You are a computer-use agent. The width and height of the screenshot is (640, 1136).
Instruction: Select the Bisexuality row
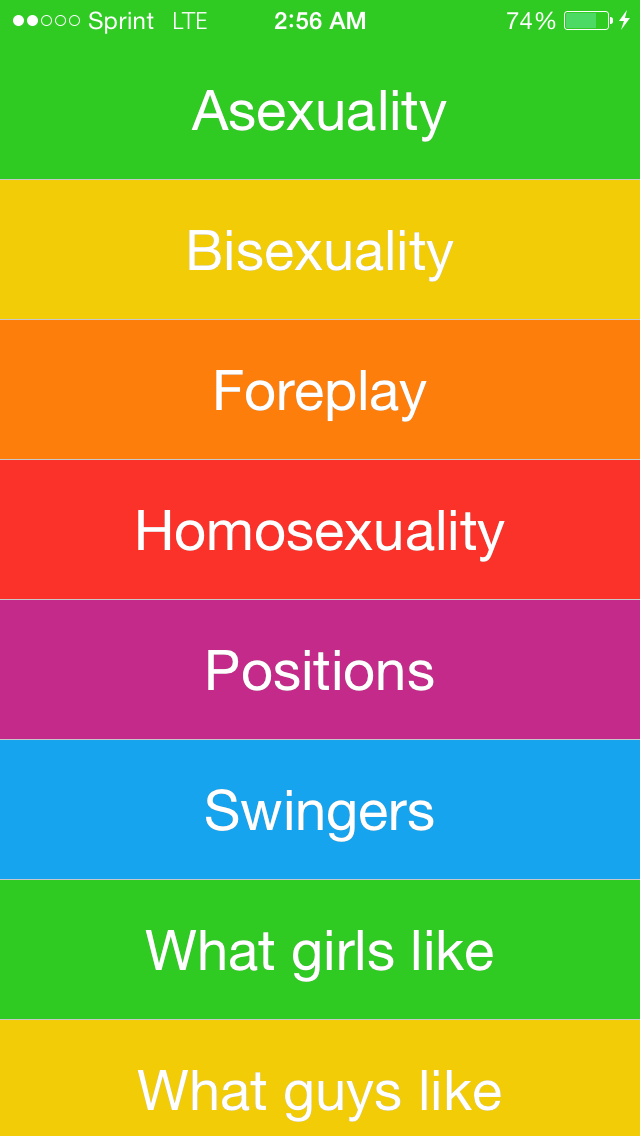point(320,250)
